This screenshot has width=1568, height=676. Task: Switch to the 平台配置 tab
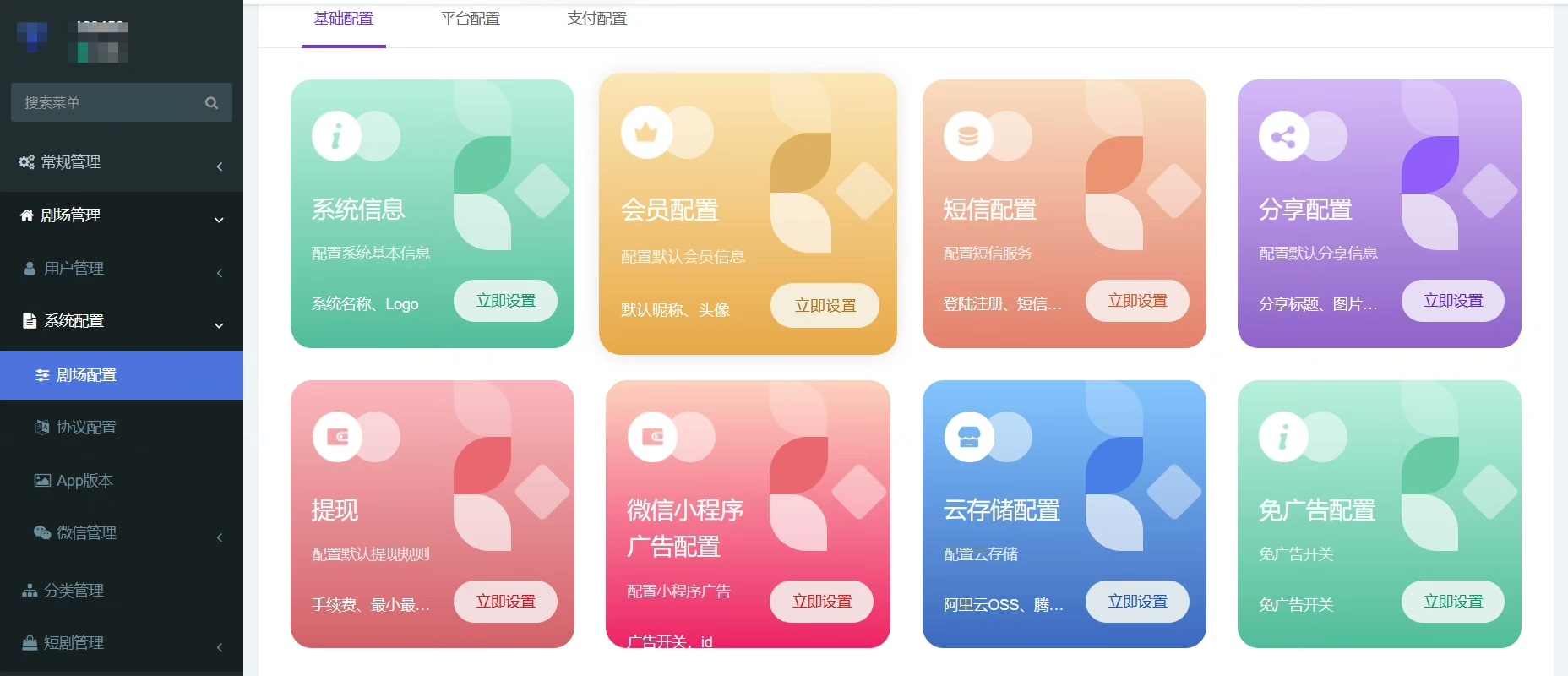471,19
